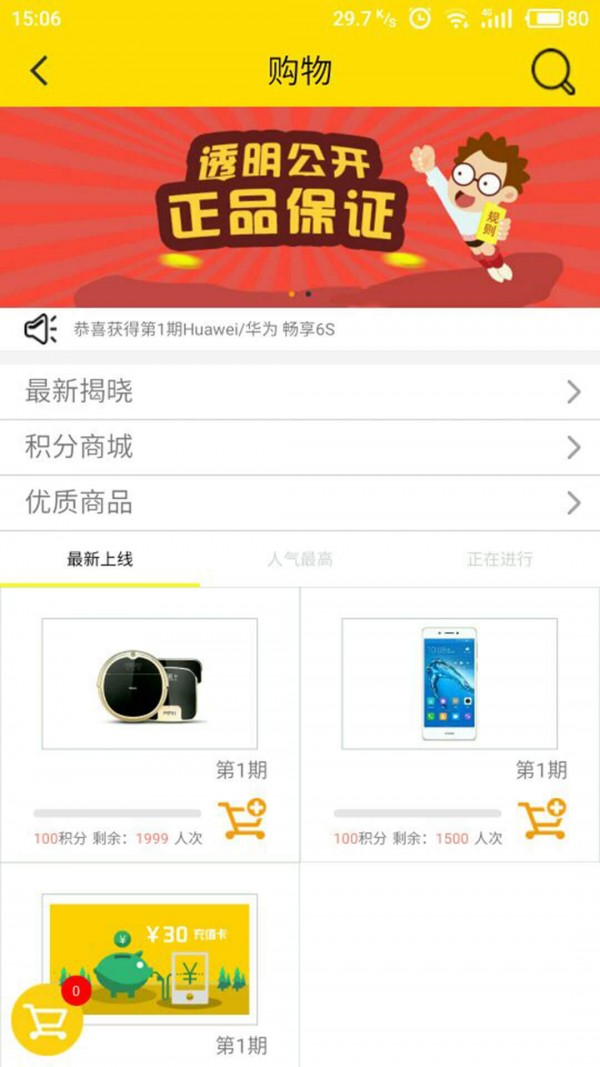
Task: Open the Huawei phone product card
Action: coord(450,684)
